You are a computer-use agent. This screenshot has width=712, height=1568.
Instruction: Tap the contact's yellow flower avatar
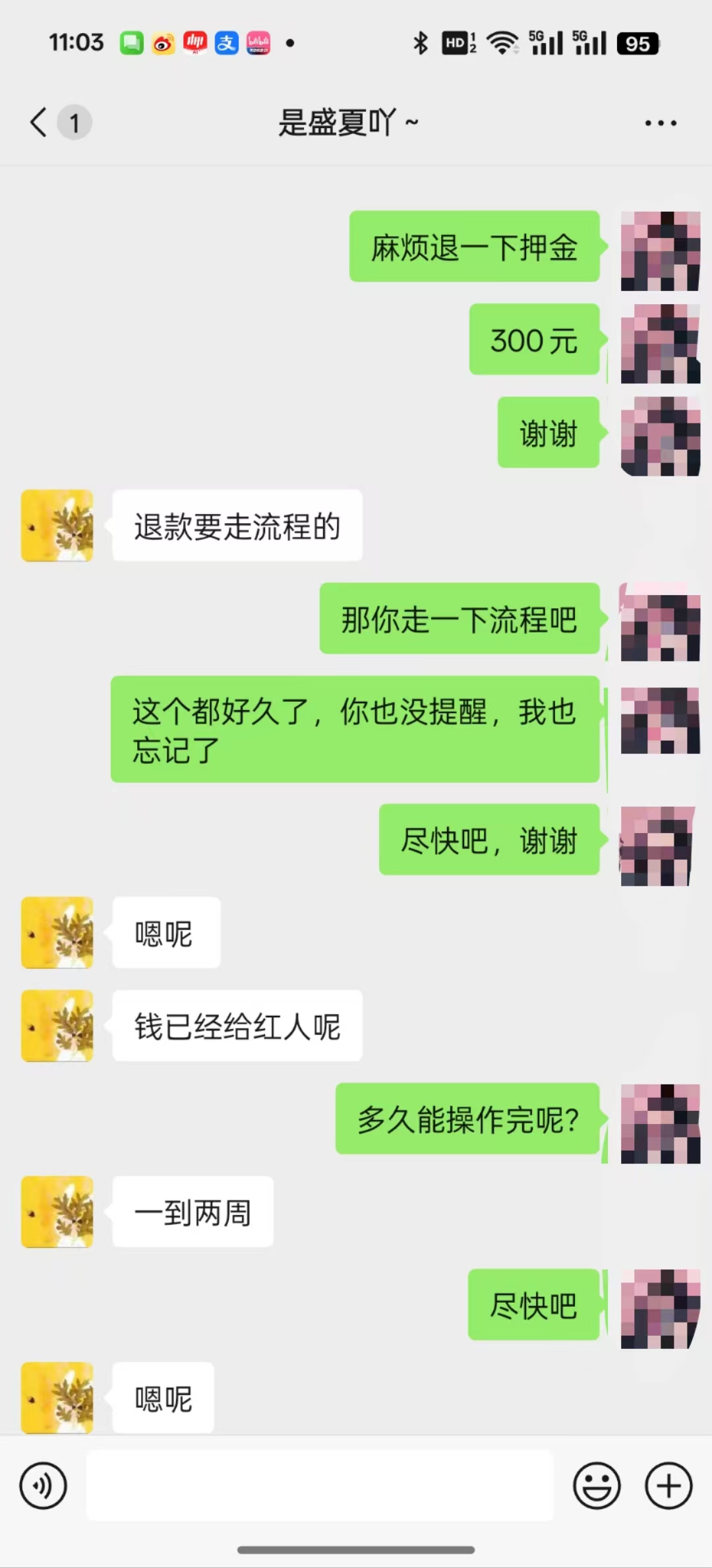click(x=57, y=526)
